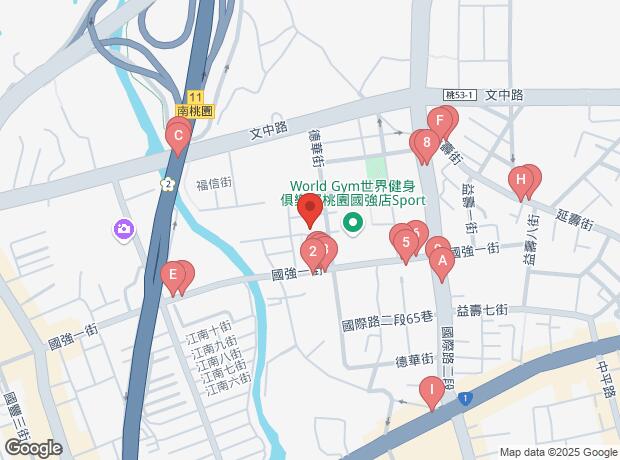Select marker A on 國際路
The image size is (620, 460).
(440, 264)
